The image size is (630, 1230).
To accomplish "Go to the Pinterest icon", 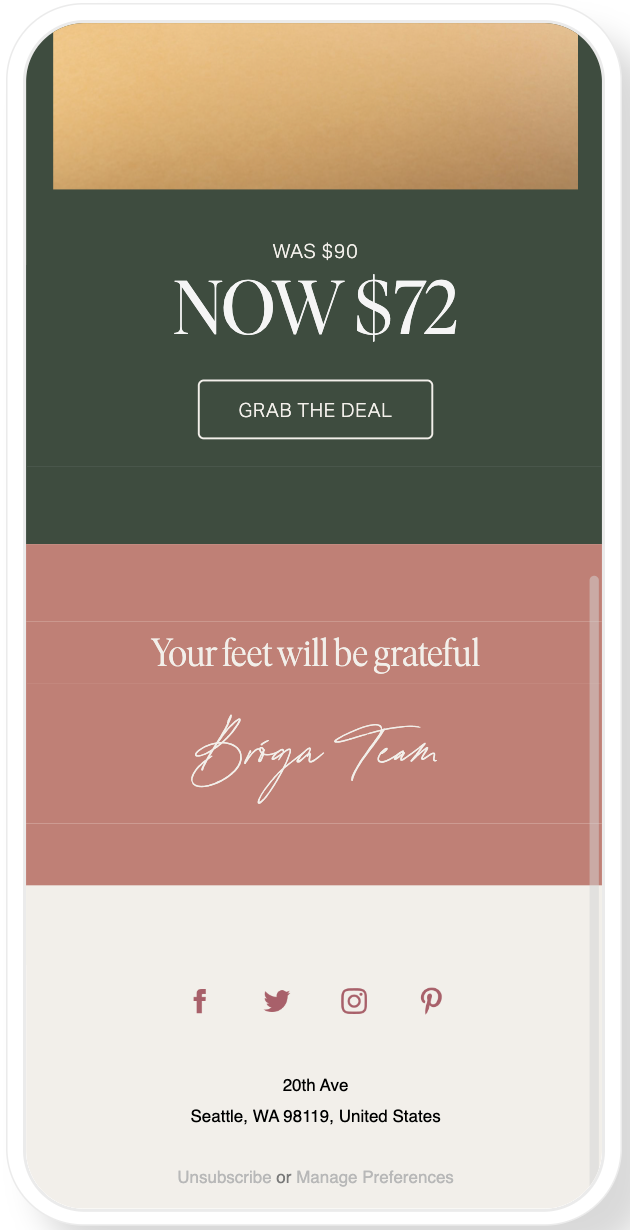I will coord(431,1001).
